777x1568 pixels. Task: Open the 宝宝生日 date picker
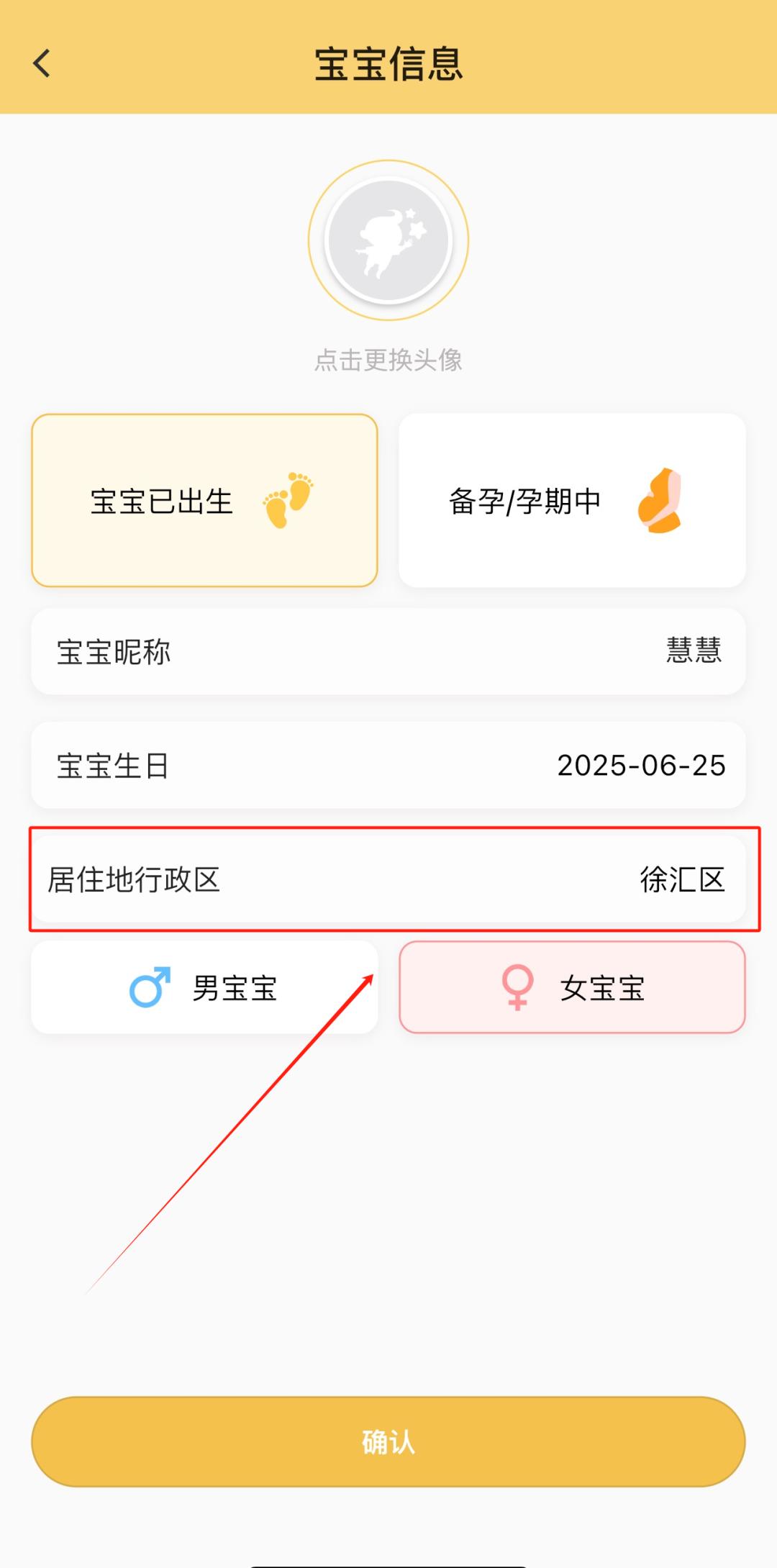click(x=388, y=765)
